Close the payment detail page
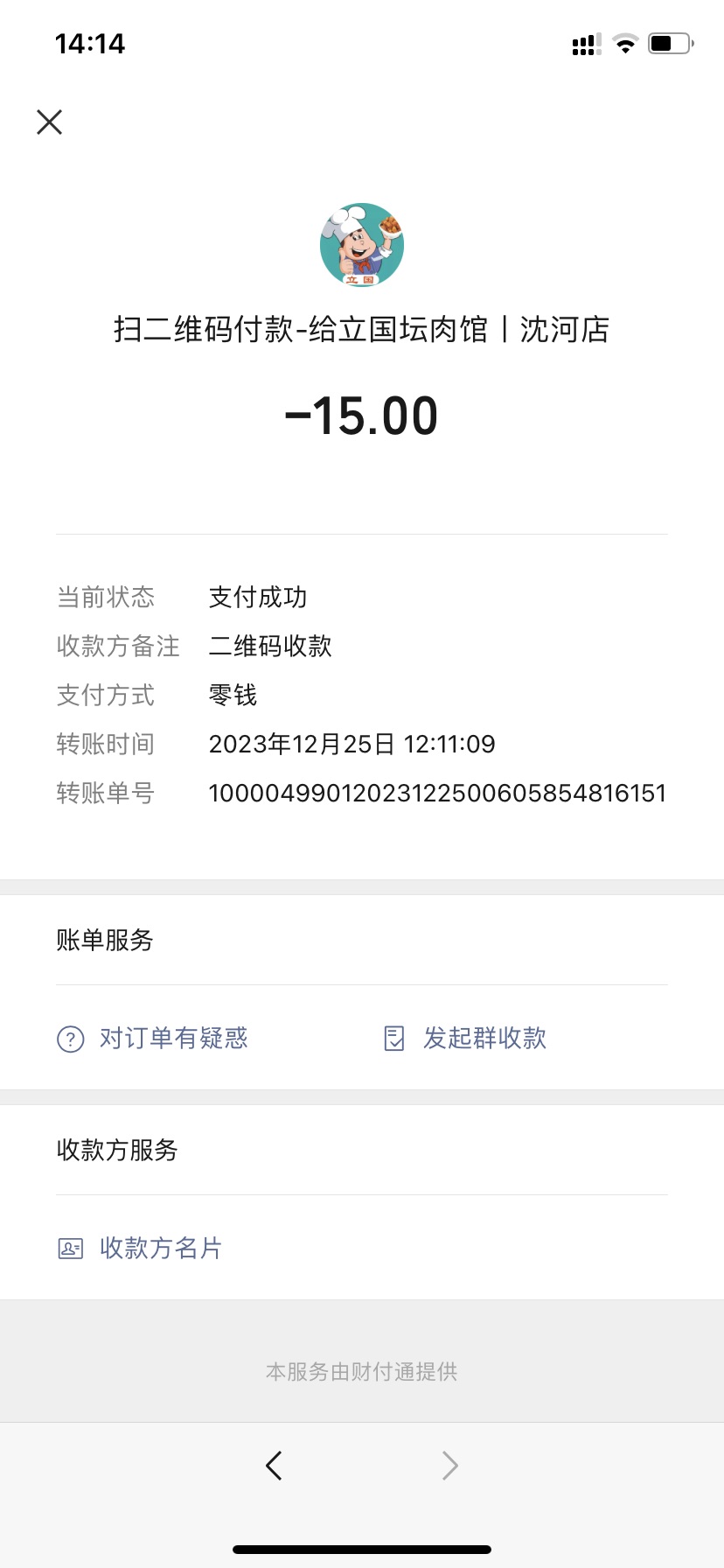Image resolution: width=724 pixels, height=1568 pixels. tap(50, 122)
